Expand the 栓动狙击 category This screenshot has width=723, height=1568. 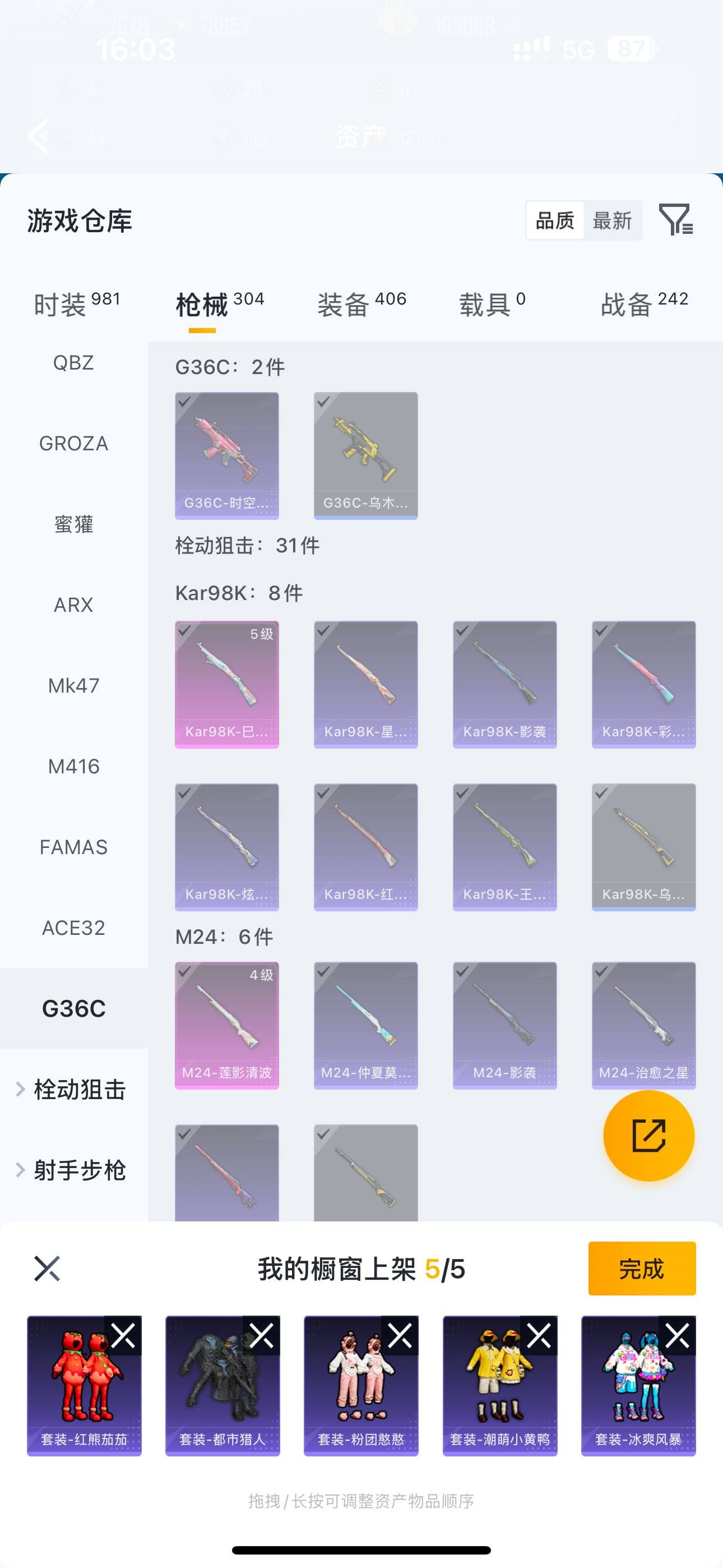[x=73, y=1090]
